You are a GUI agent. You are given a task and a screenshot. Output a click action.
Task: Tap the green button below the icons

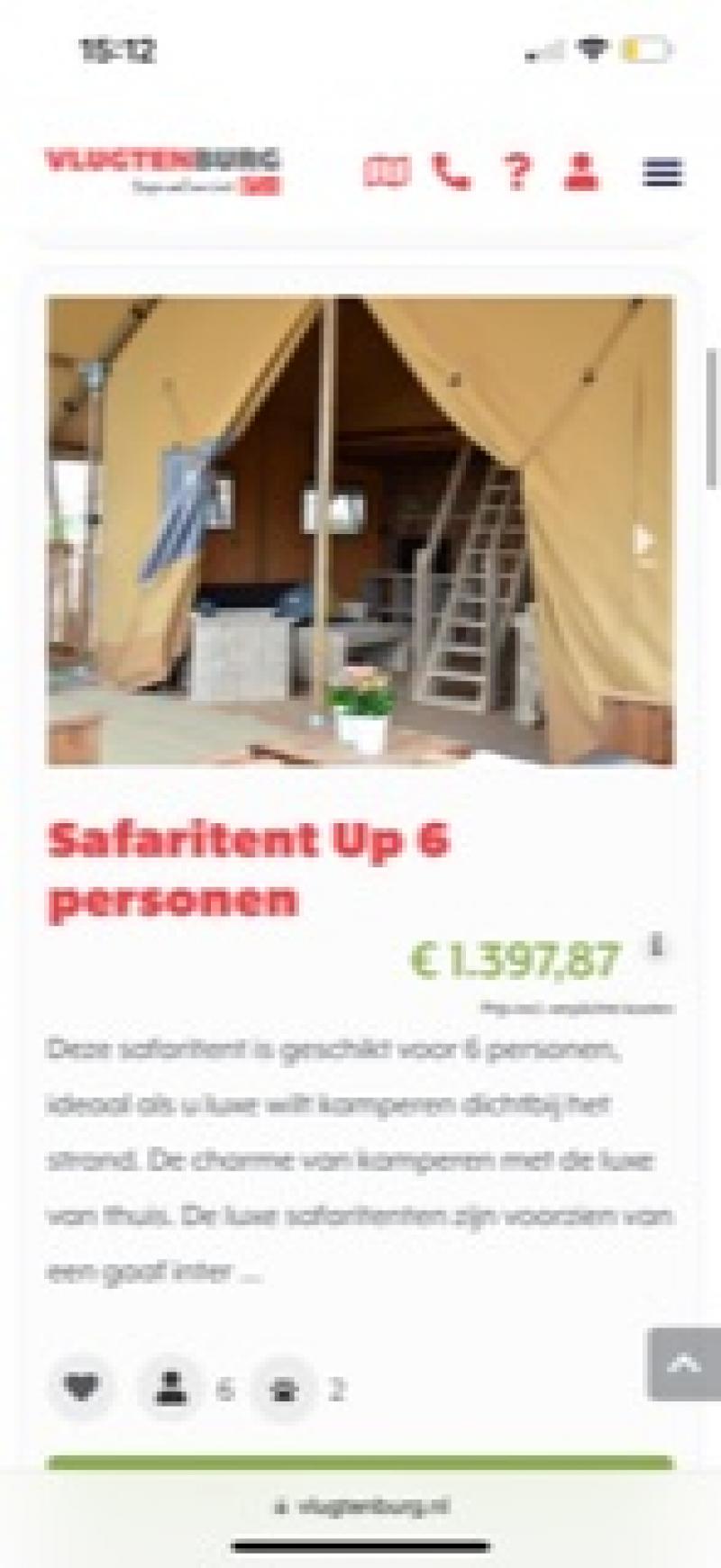click(x=360, y=1464)
